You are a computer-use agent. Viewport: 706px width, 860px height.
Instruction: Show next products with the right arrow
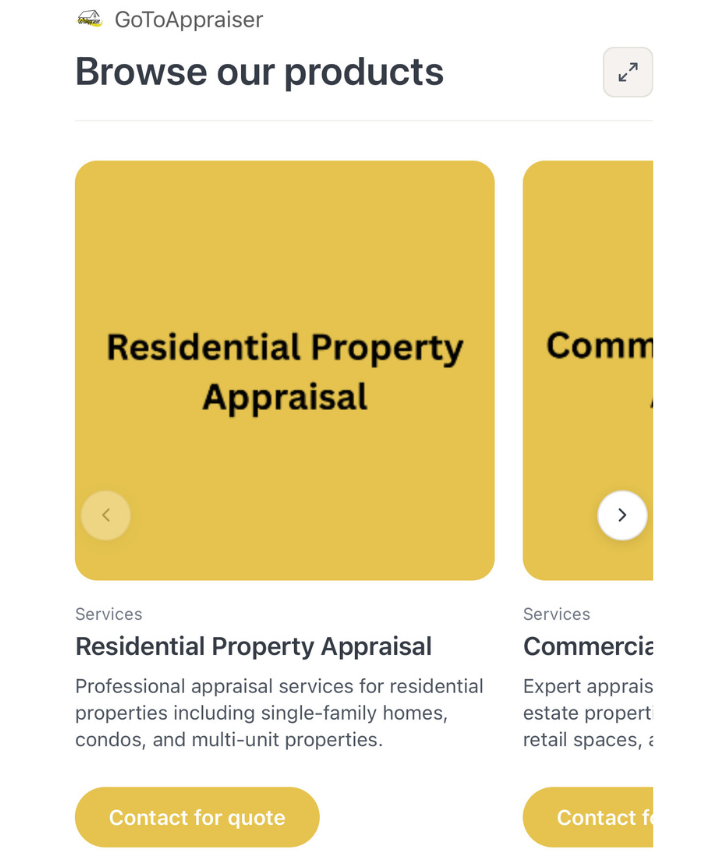(x=621, y=515)
